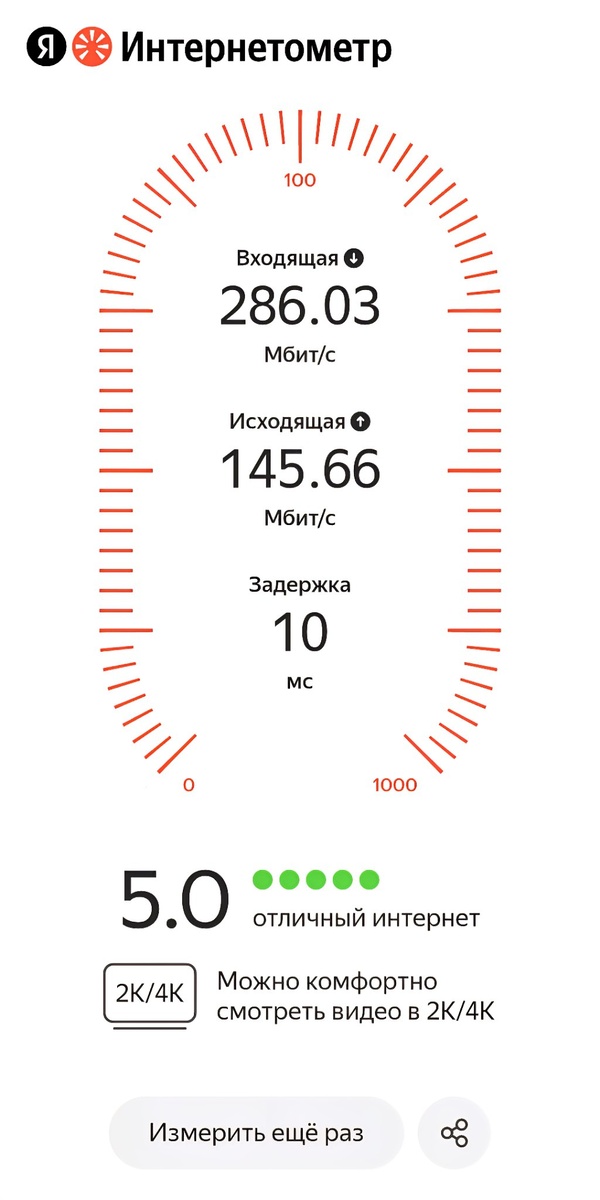Share the speed test result
This screenshot has height=1200, width=600.
pos(454,1133)
